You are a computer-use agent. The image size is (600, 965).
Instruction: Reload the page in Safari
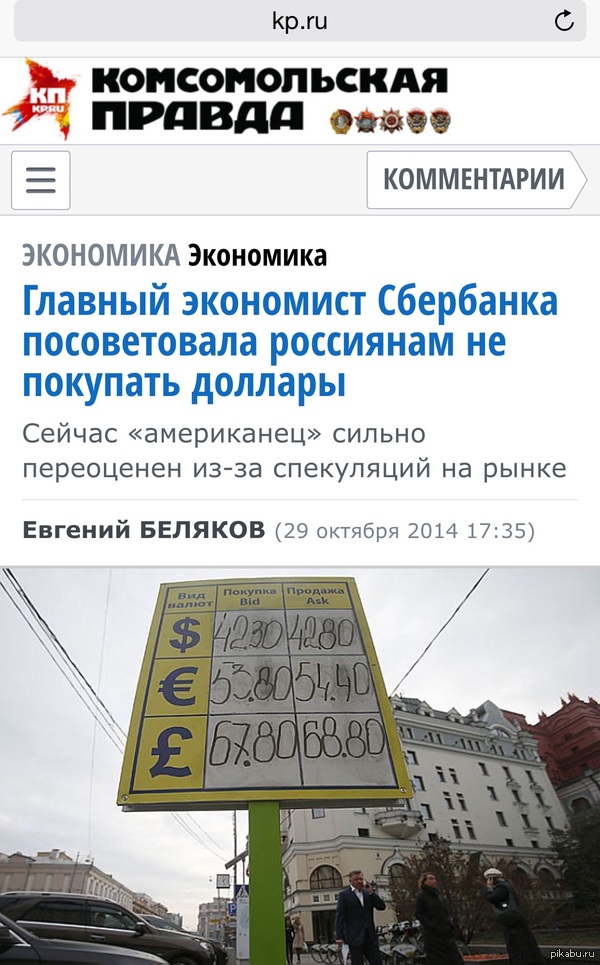(x=564, y=20)
